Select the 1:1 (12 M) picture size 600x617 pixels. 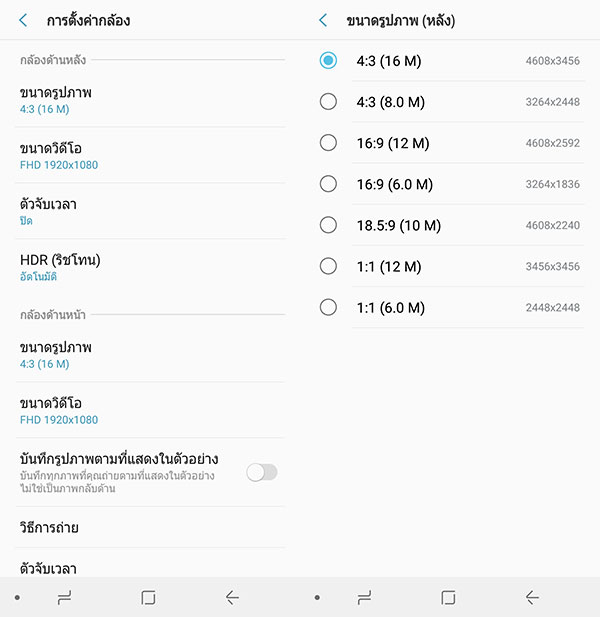click(328, 266)
